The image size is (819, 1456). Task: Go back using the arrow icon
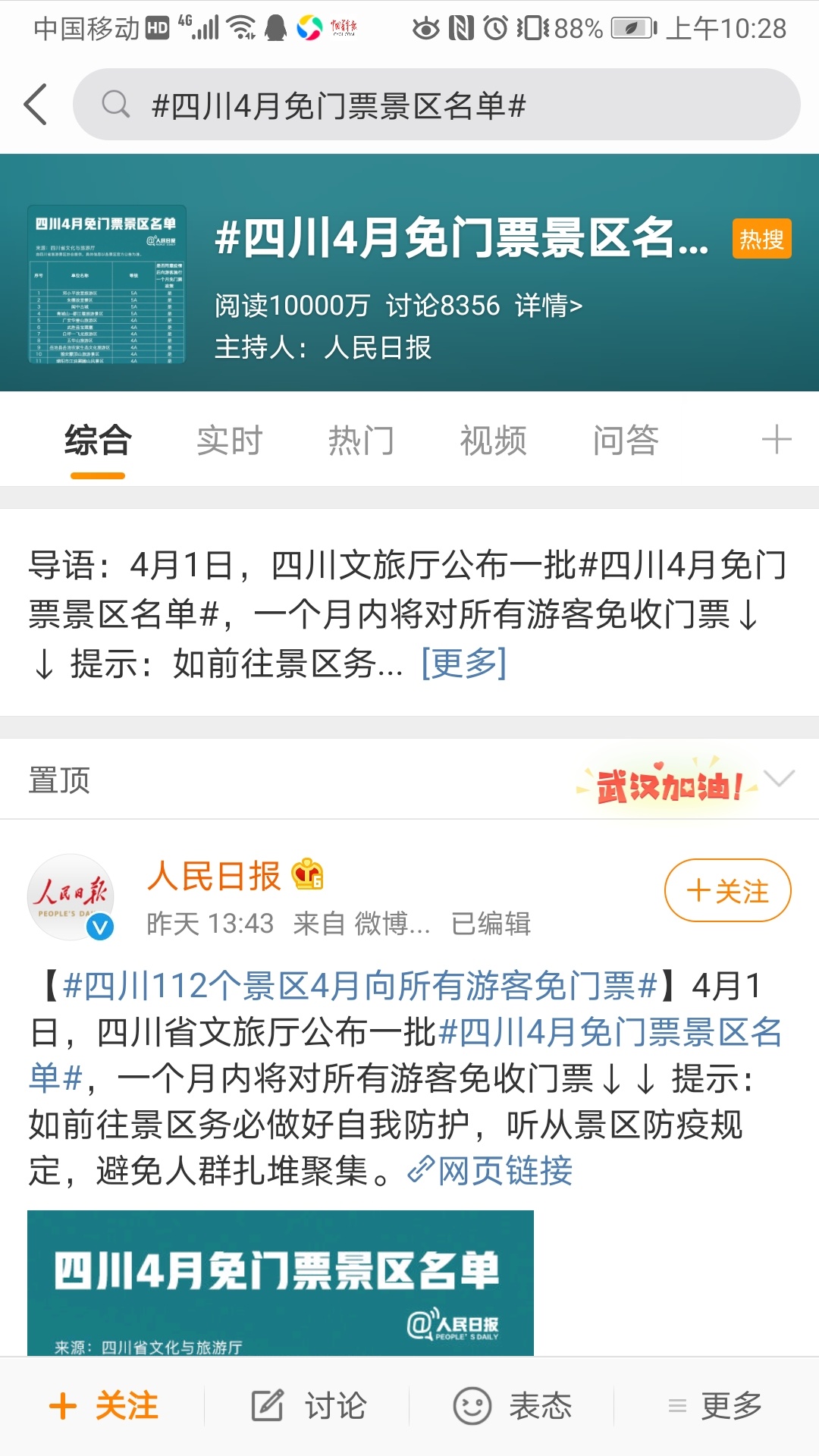(36, 105)
